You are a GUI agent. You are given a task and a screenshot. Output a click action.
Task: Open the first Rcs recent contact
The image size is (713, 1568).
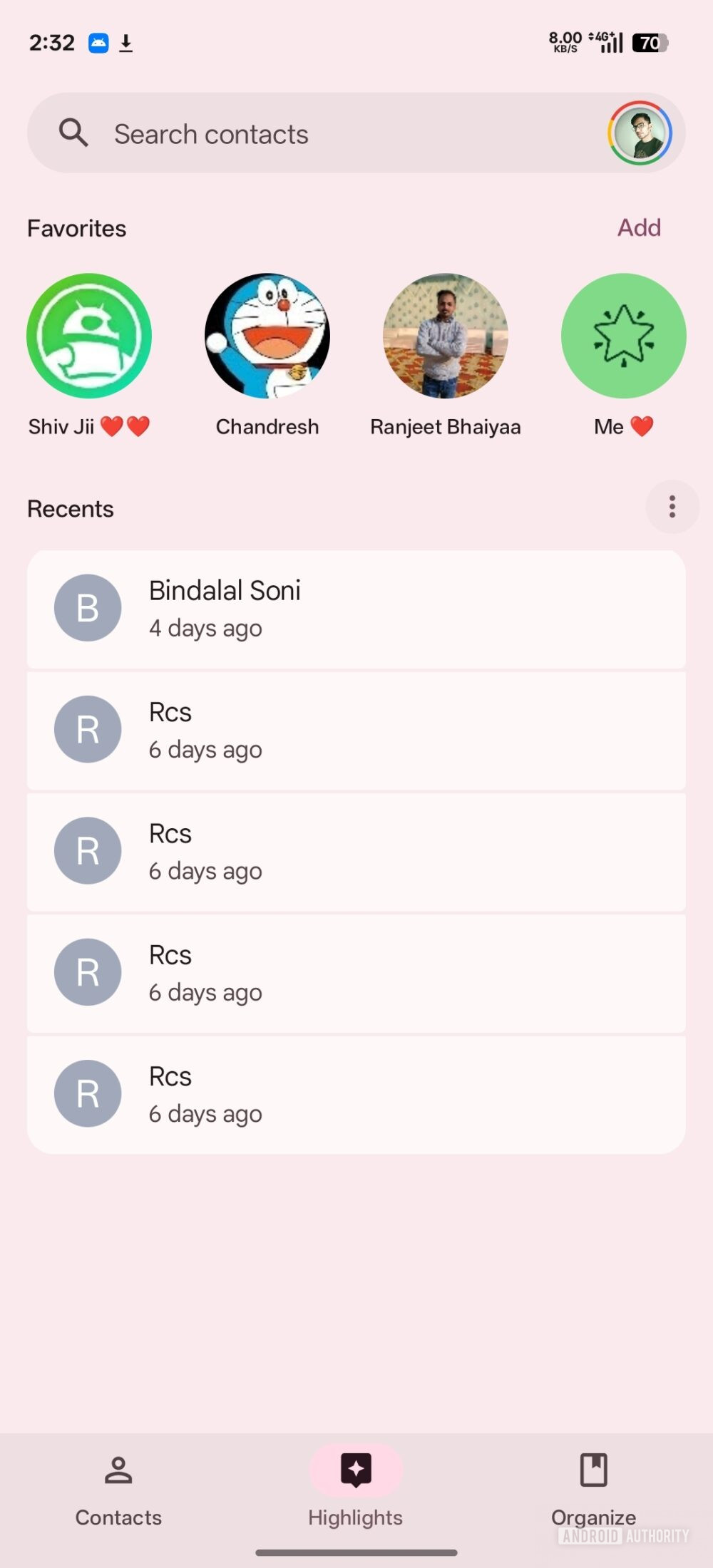[x=356, y=729]
